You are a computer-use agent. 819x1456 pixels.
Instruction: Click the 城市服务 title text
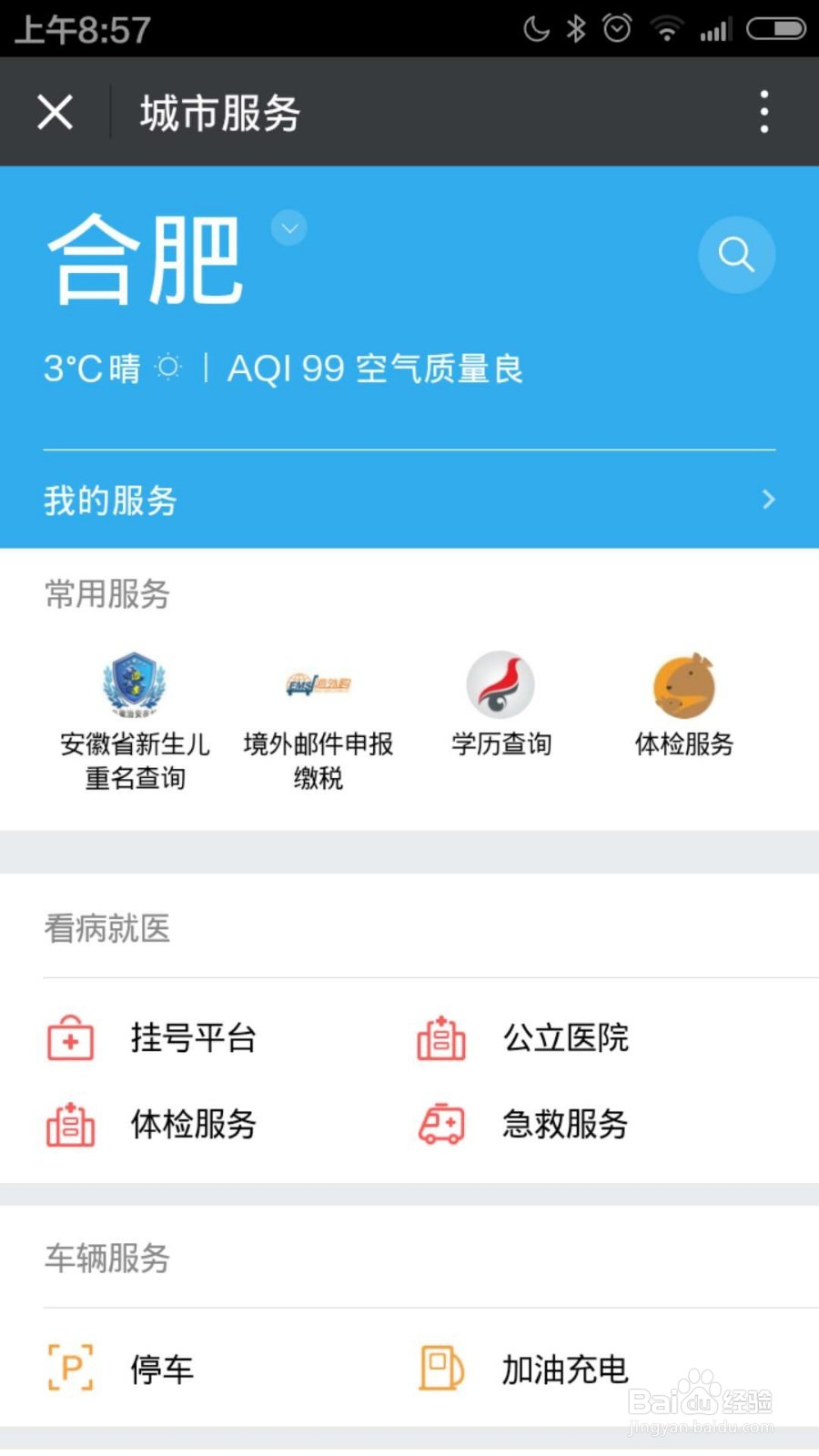pos(218,111)
